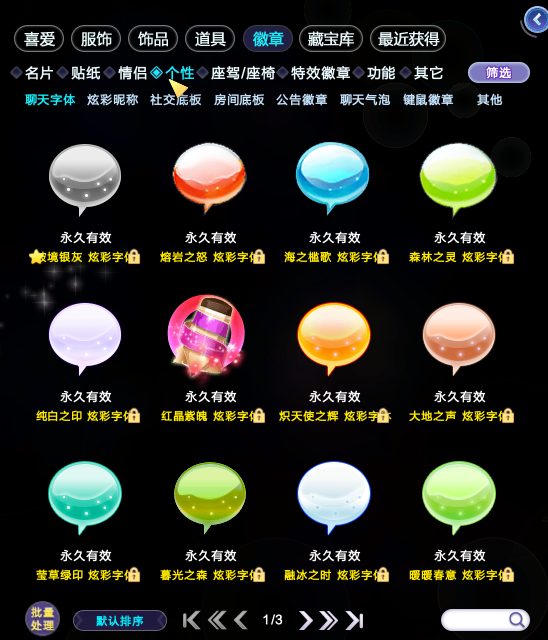
Task: Open the 藏宝库 tab
Action: tap(331, 39)
